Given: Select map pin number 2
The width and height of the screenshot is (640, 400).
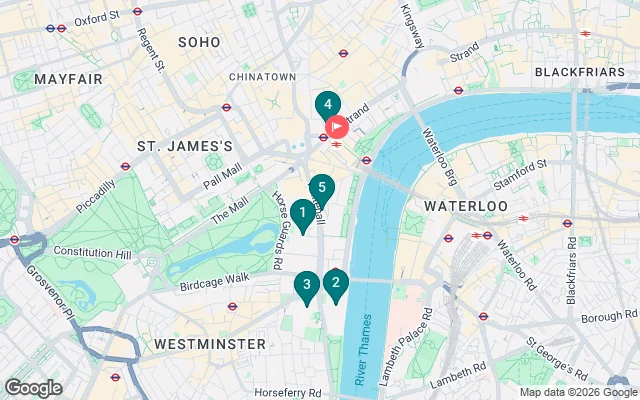Looking at the screenshot, I should [335, 283].
